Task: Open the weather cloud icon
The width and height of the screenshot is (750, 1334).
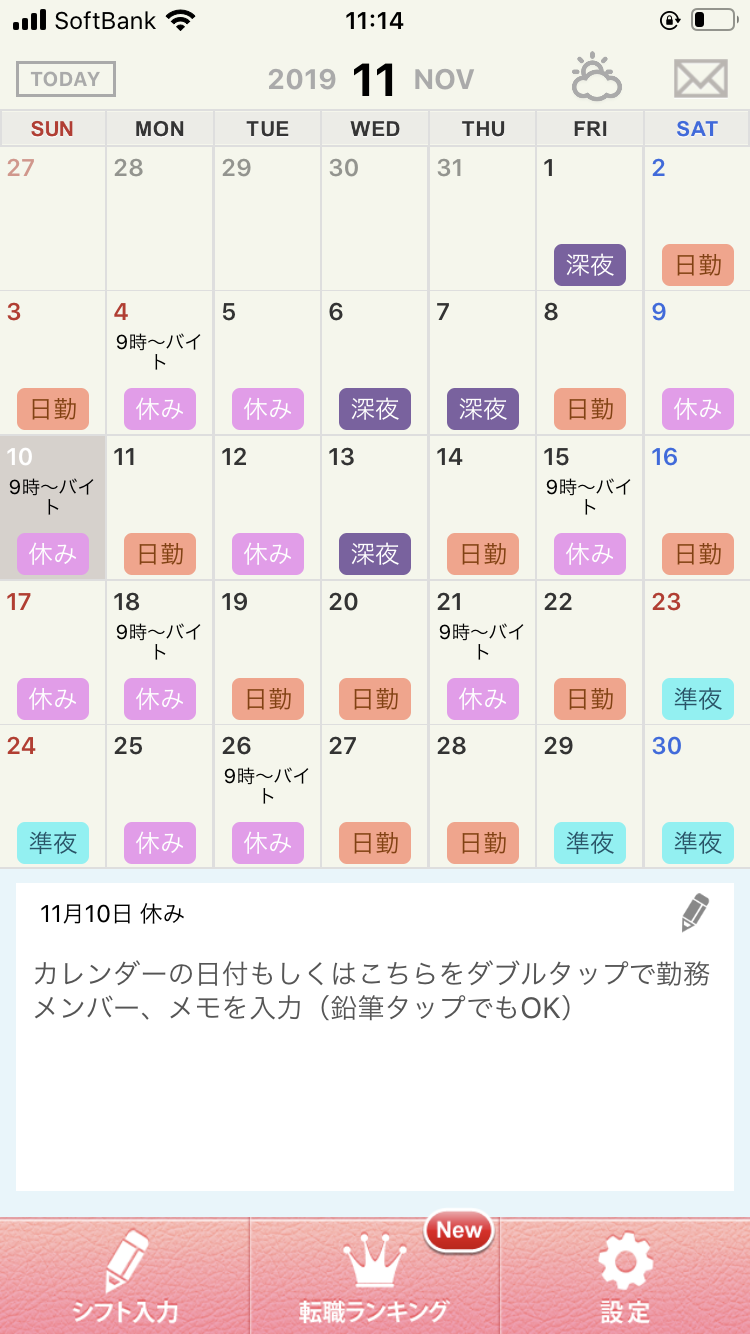Action: coord(597,77)
